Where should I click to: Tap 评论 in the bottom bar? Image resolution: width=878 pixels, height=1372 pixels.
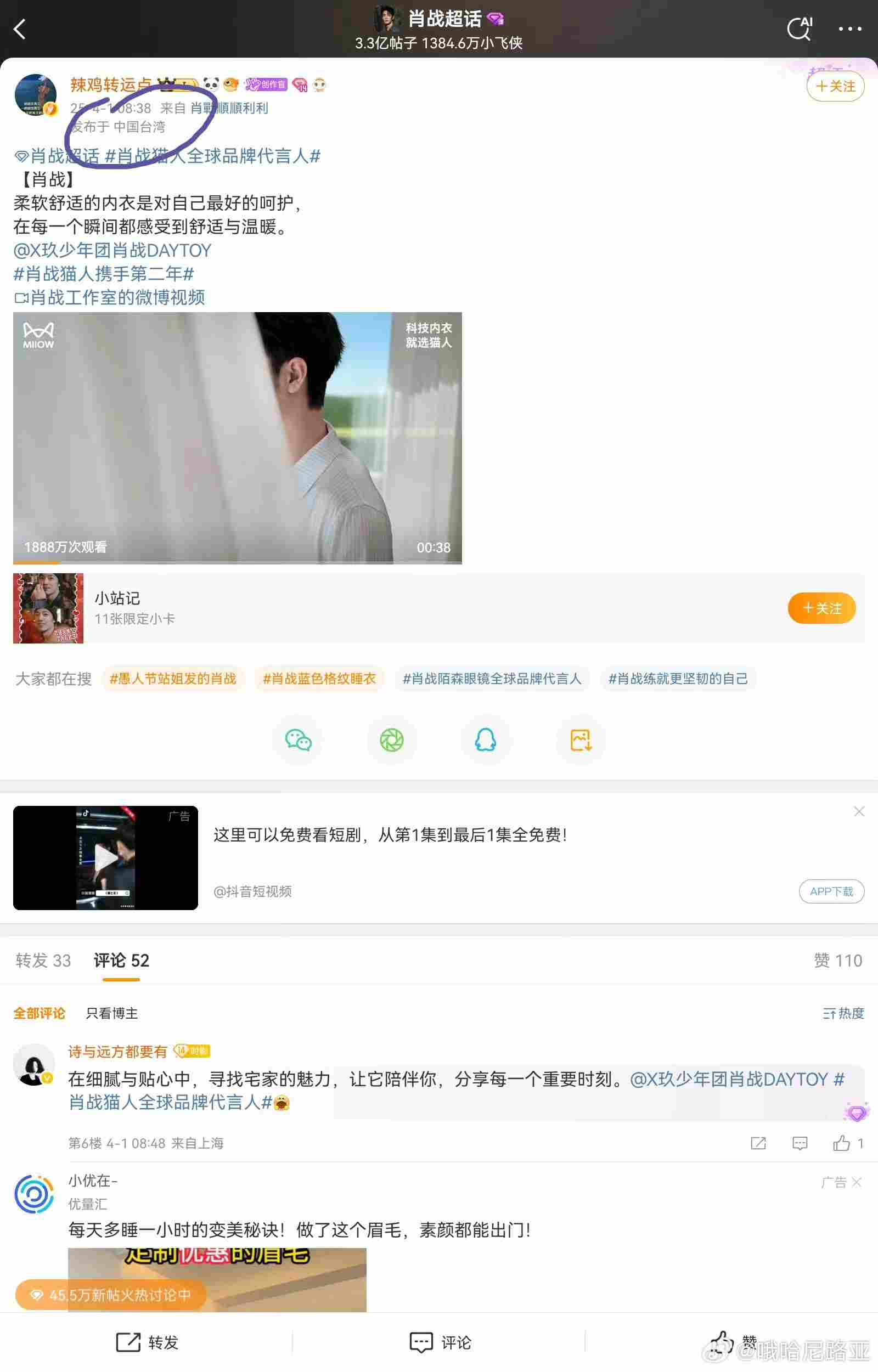pyautogui.click(x=440, y=1342)
